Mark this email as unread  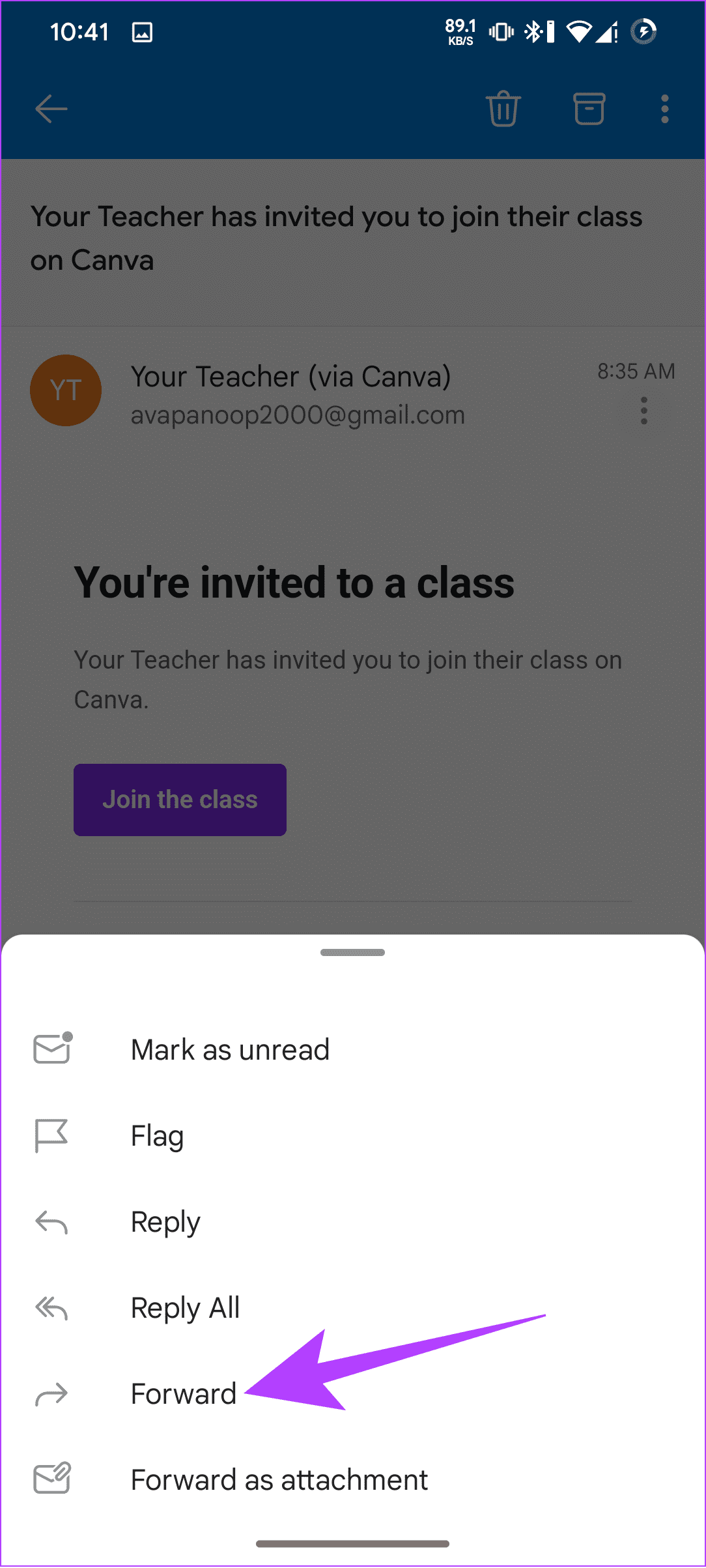tap(230, 1050)
